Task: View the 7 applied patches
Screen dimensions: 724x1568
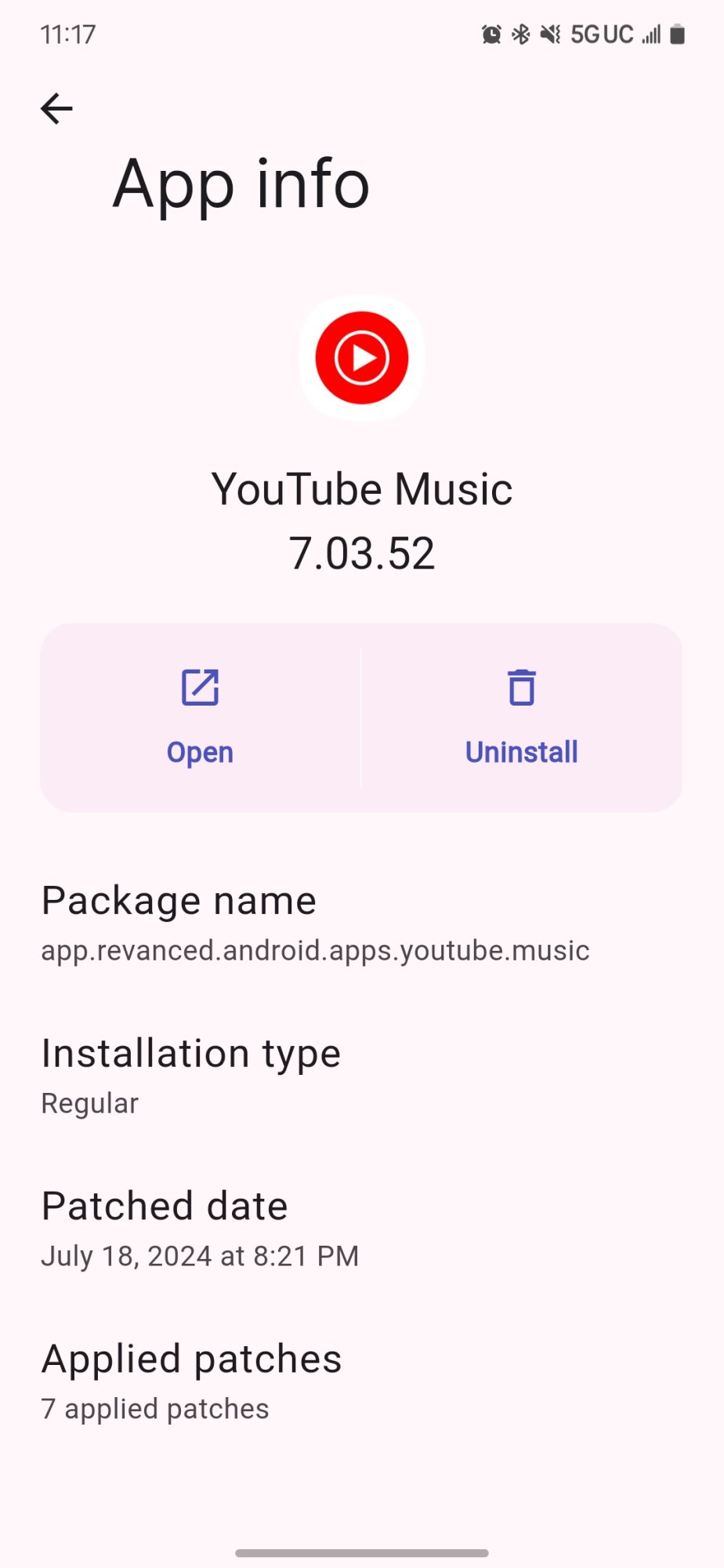Action: (x=191, y=1381)
